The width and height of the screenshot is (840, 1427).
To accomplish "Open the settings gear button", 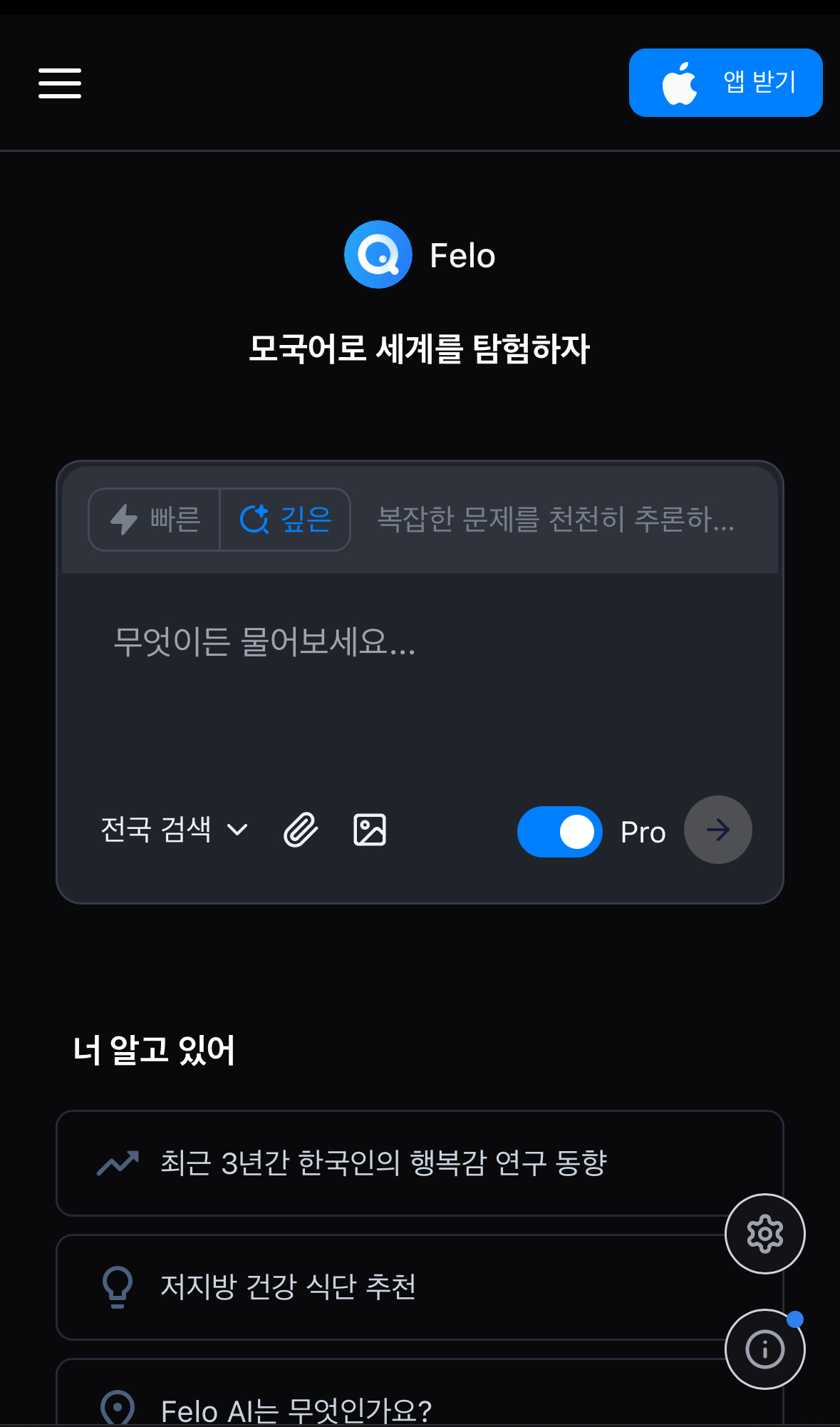I will click(x=764, y=1234).
